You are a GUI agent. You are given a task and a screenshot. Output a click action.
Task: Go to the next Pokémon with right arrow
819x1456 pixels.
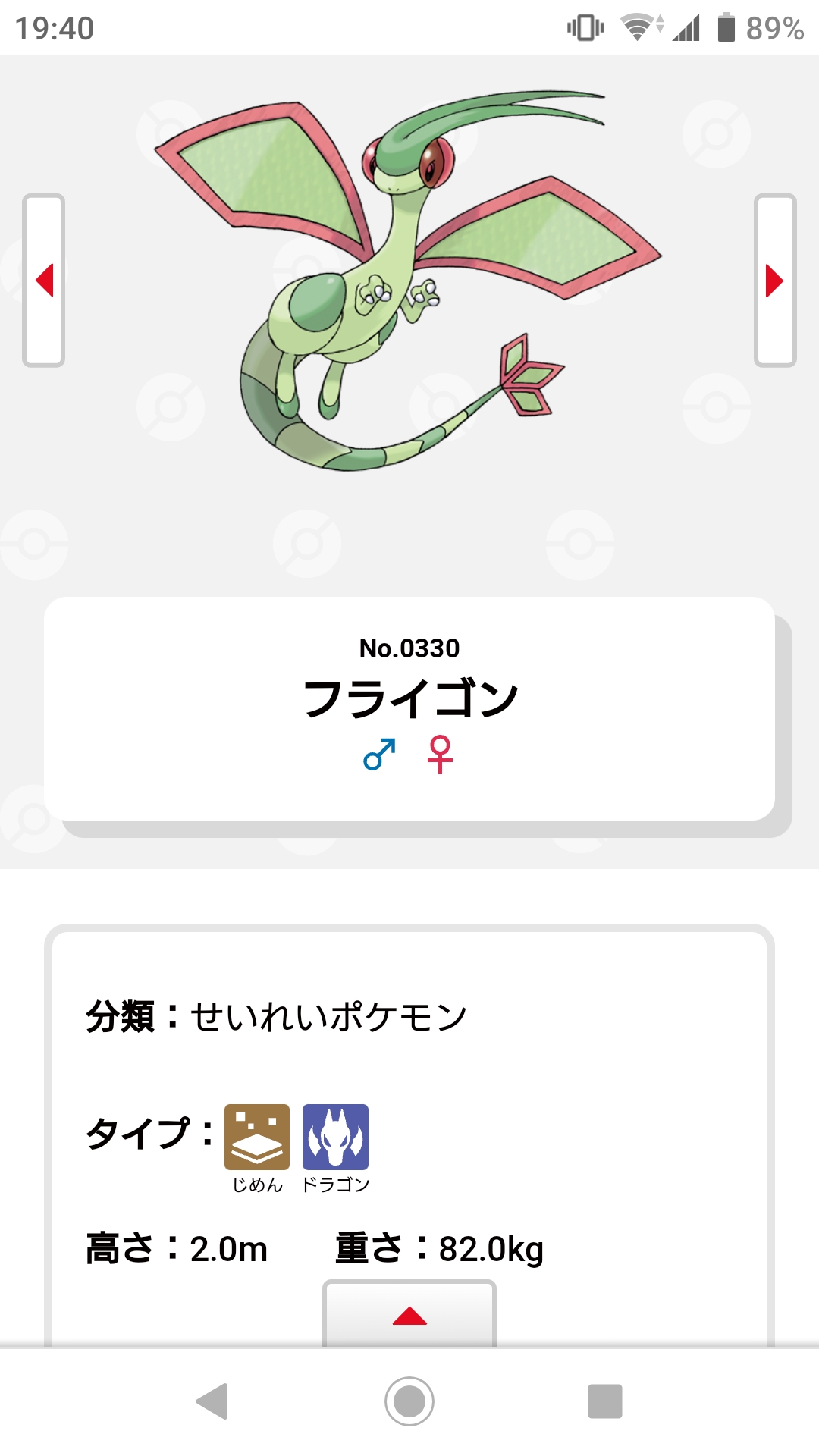tap(774, 281)
